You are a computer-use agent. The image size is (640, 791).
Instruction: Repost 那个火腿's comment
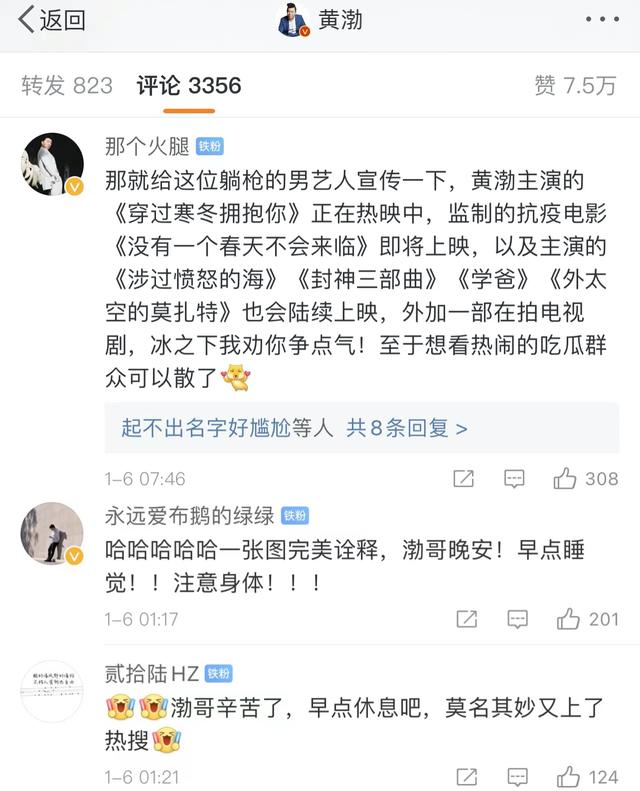click(463, 479)
